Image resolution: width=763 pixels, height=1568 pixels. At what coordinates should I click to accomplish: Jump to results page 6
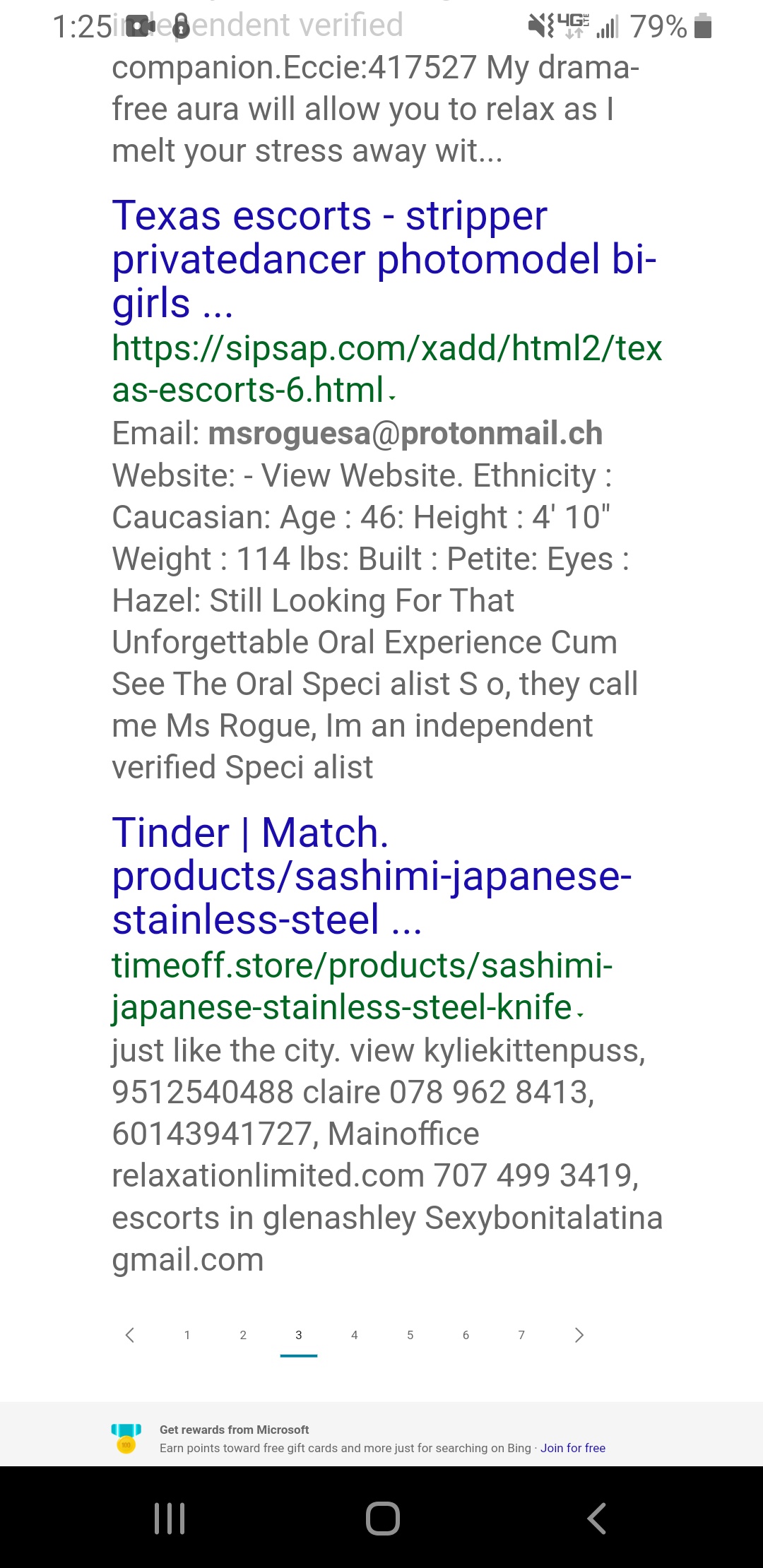click(x=466, y=1335)
